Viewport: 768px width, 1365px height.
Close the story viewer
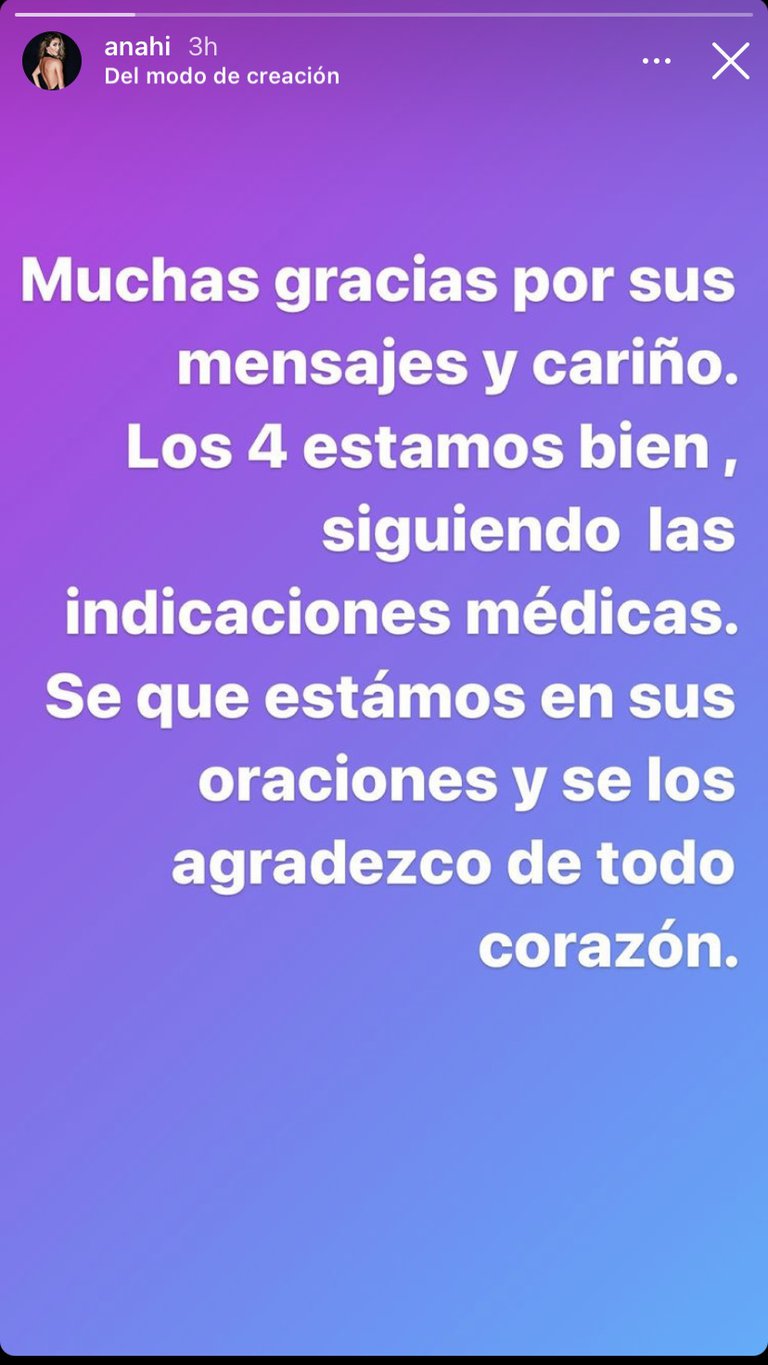tap(730, 61)
